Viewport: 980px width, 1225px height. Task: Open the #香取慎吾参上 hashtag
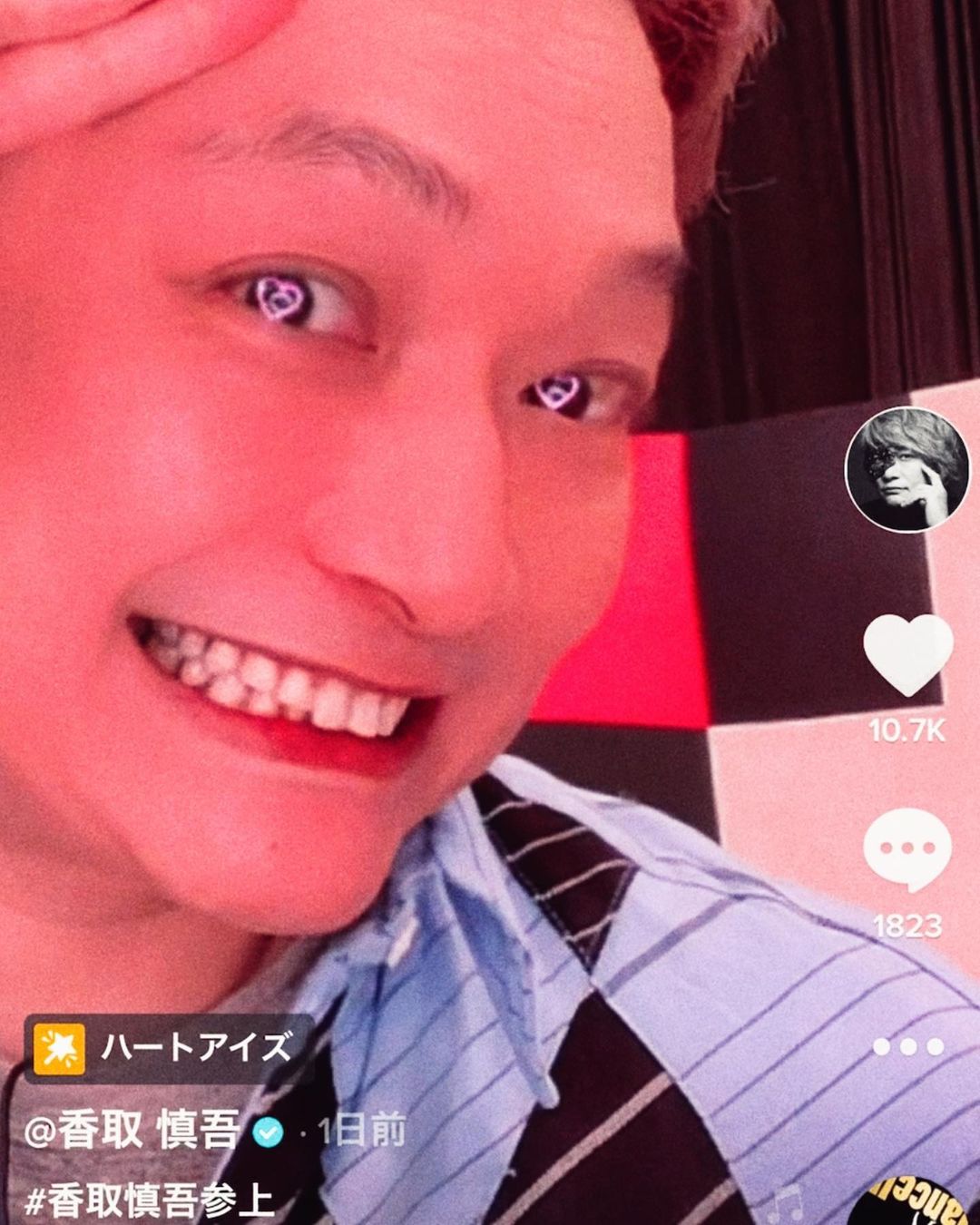pos(150,1200)
